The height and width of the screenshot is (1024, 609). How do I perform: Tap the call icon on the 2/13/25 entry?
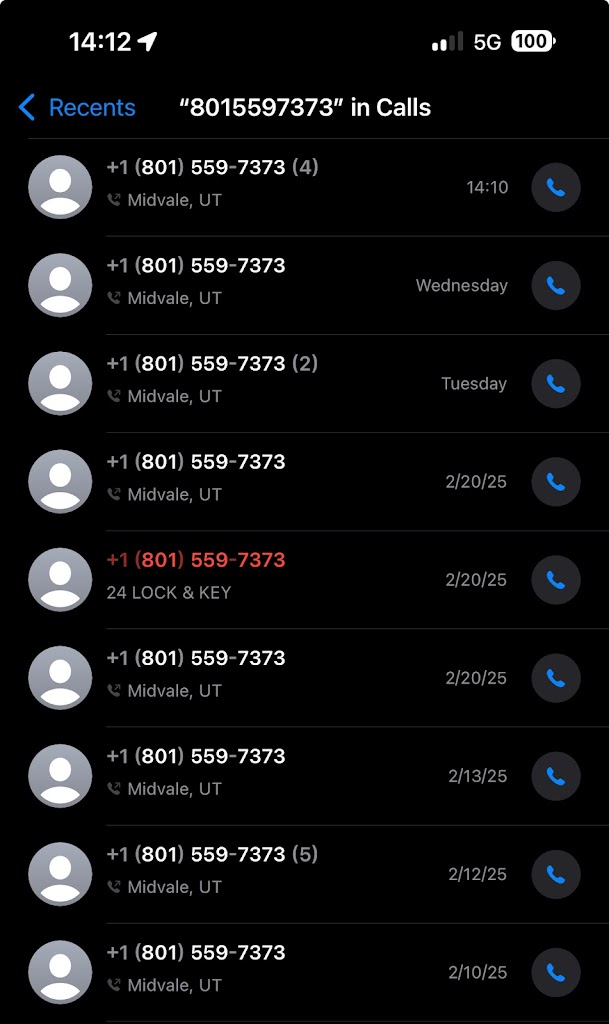click(556, 776)
